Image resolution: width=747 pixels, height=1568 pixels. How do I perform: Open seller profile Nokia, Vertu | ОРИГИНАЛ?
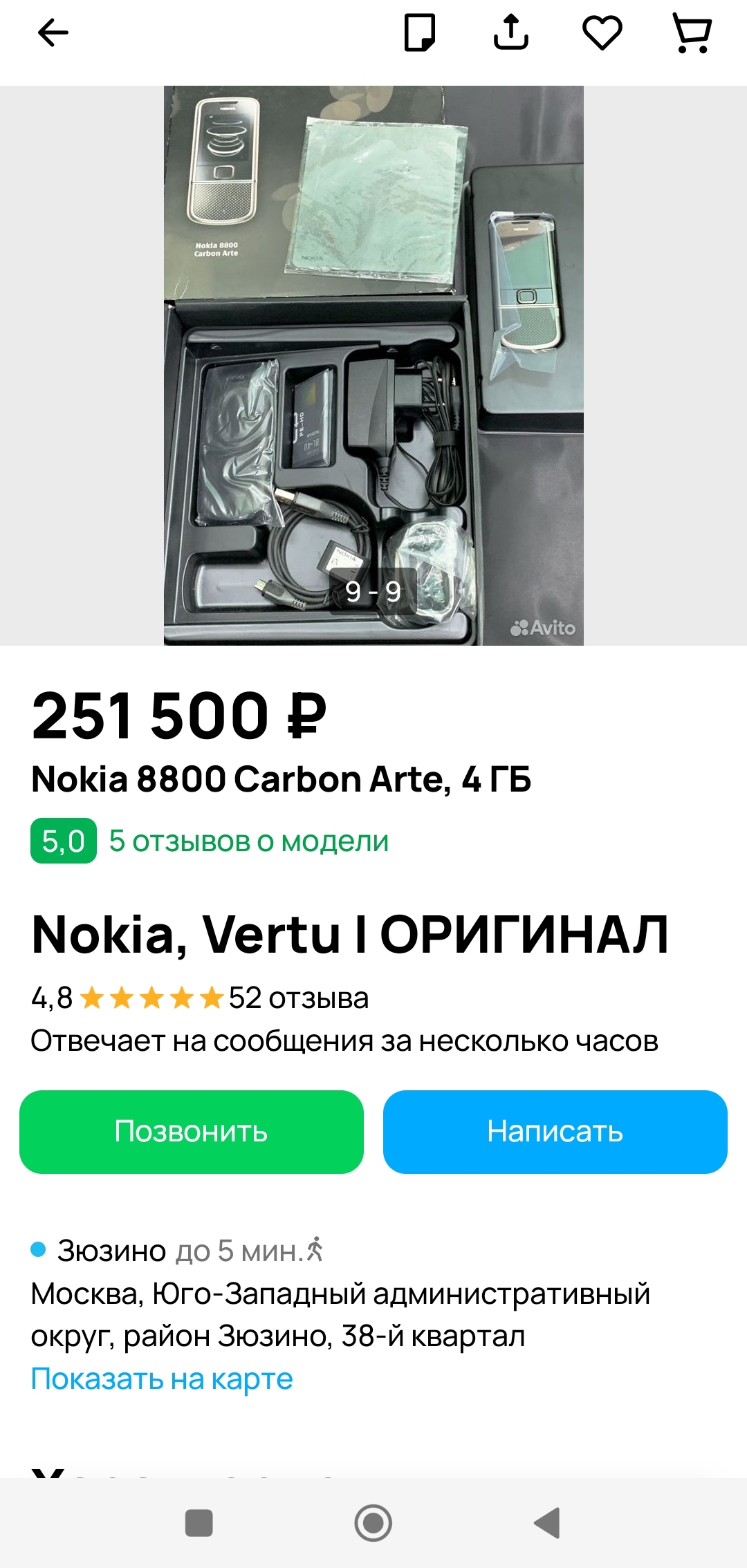click(350, 935)
